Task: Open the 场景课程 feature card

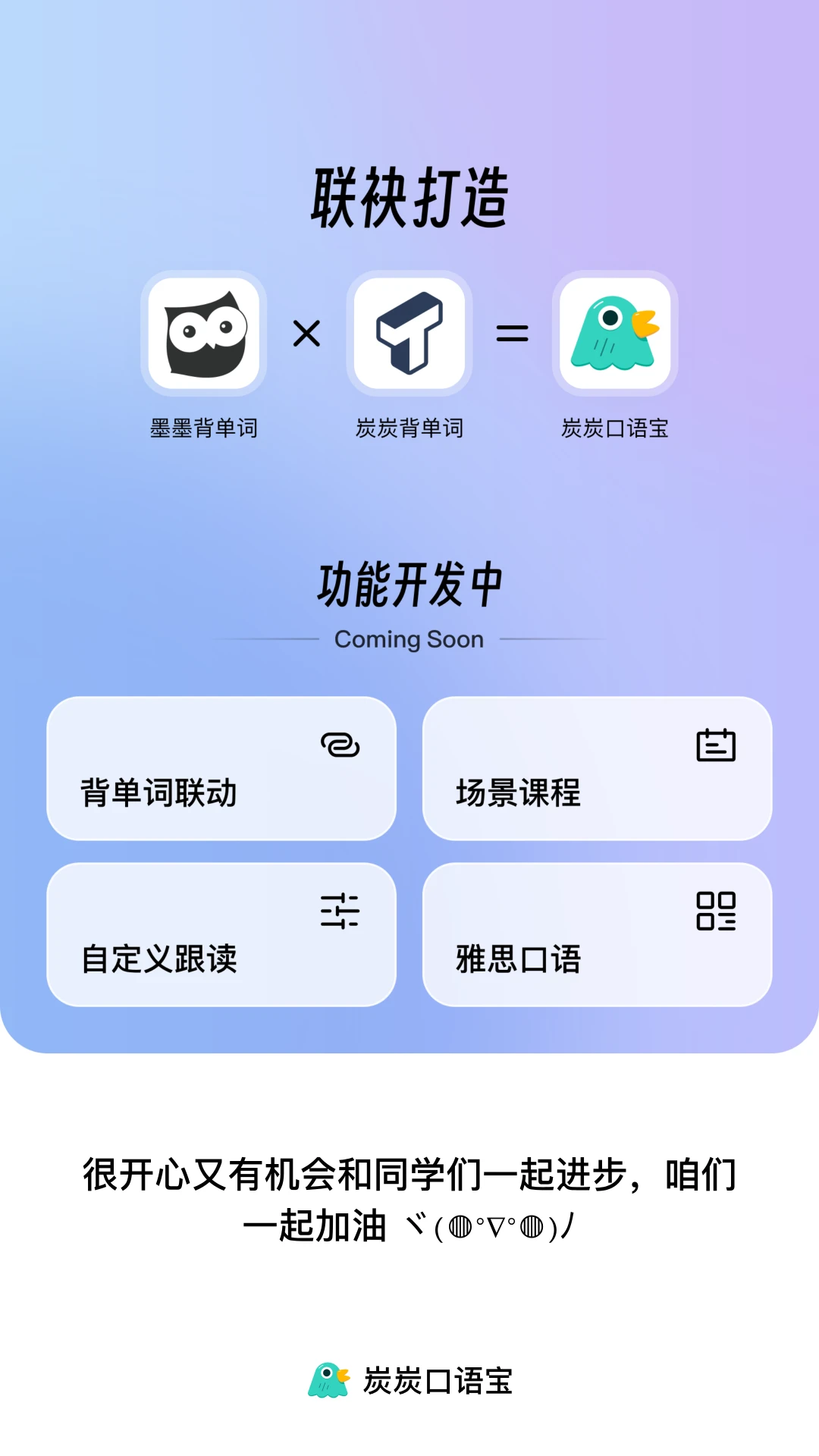Action: coord(598,768)
